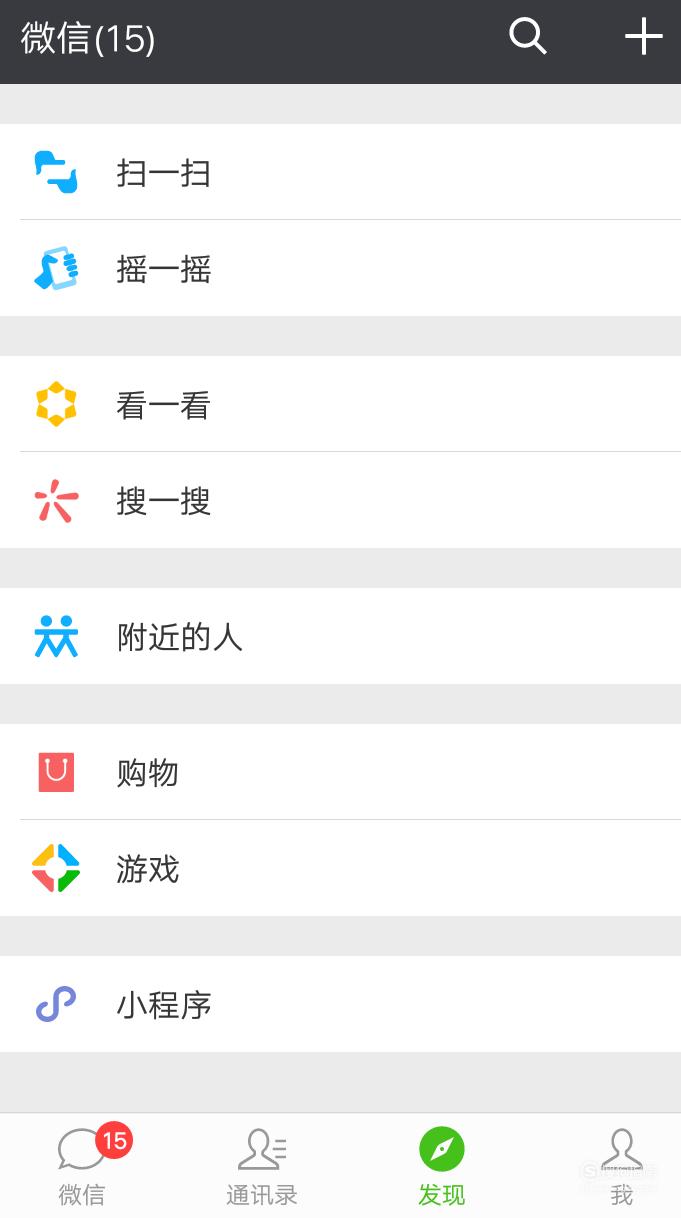Open 看一看 row
Viewport: 681px width, 1218px height.
[340, 404]
